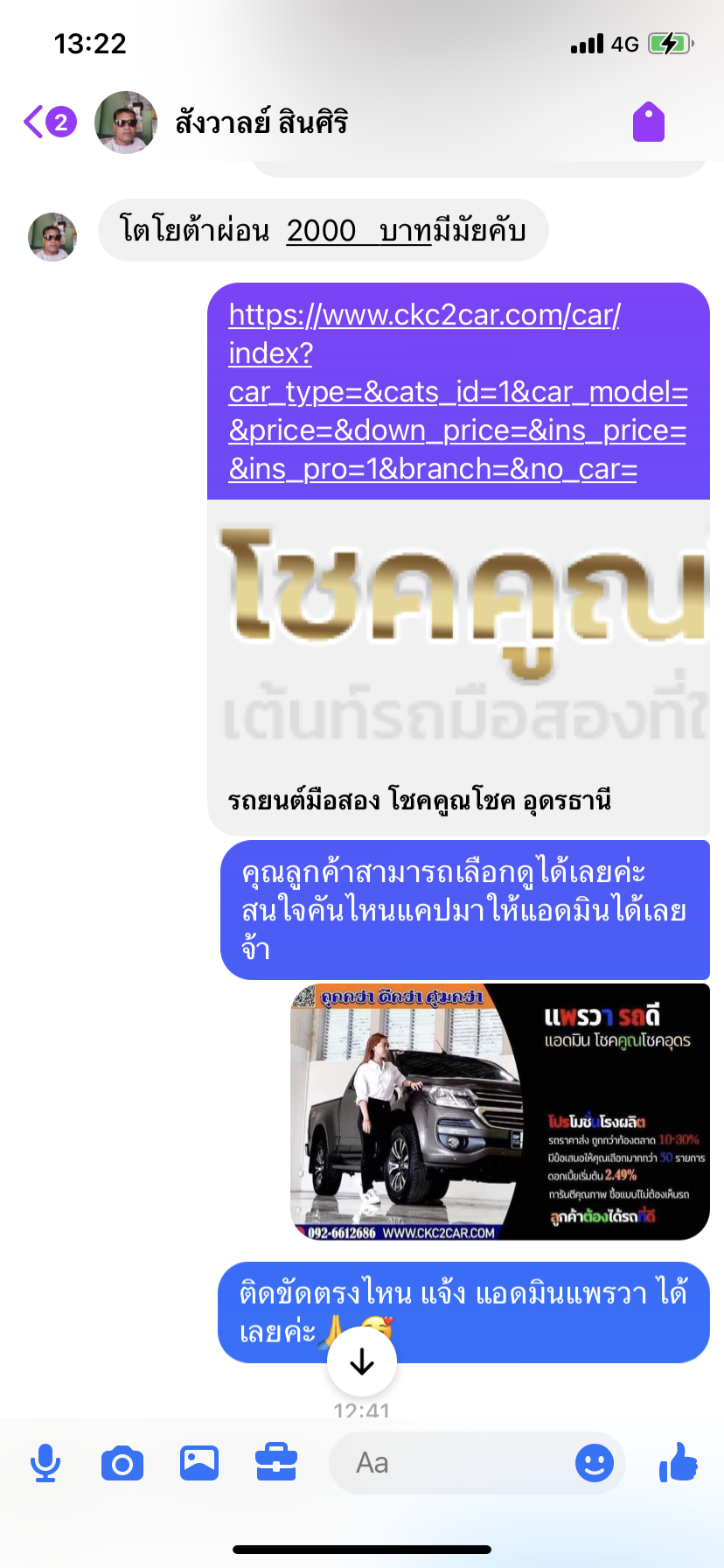The width and height of the screenshot is (724, 1568).
Task: Open the camera to take a photo
Action: coord(122,1463)
